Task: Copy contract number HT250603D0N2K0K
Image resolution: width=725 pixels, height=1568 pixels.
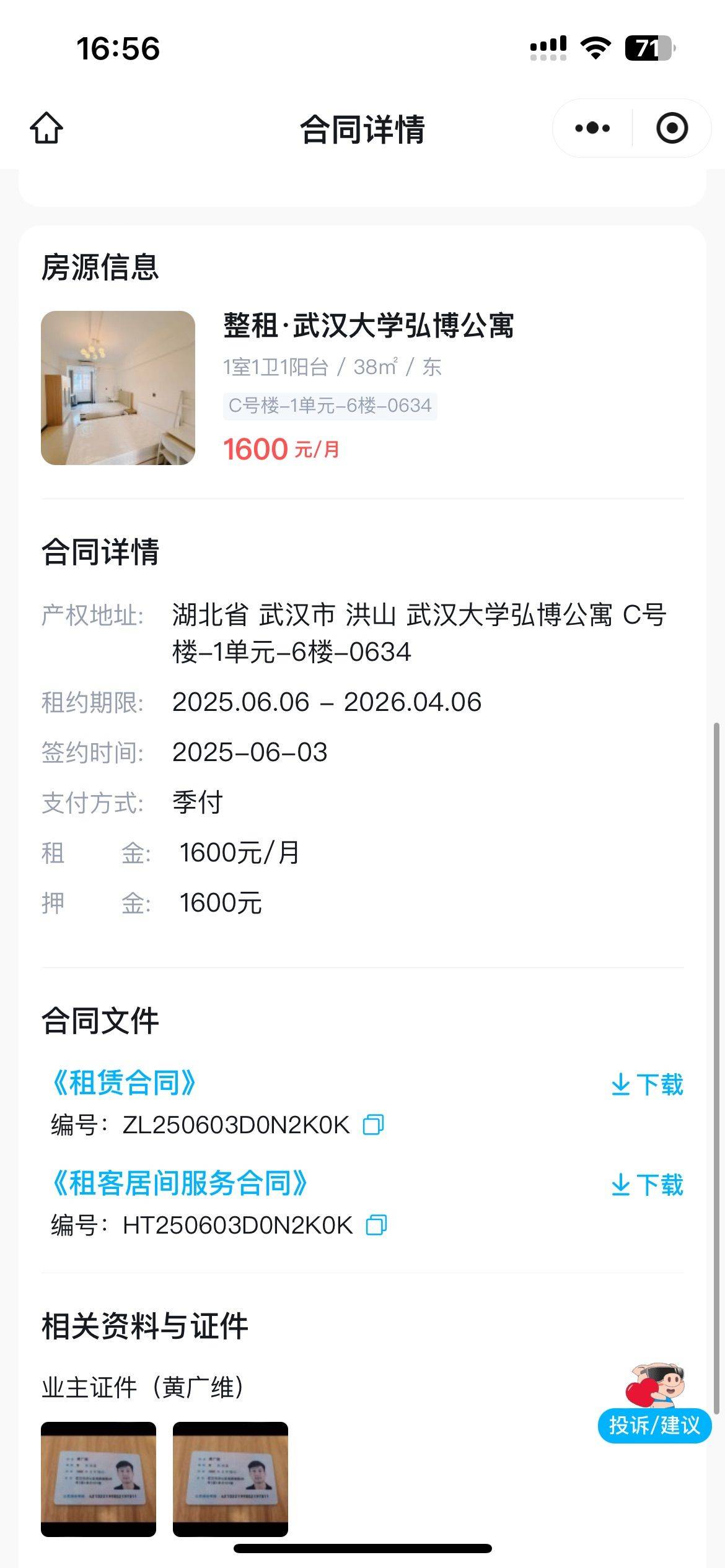Action: pos(376,1224)
